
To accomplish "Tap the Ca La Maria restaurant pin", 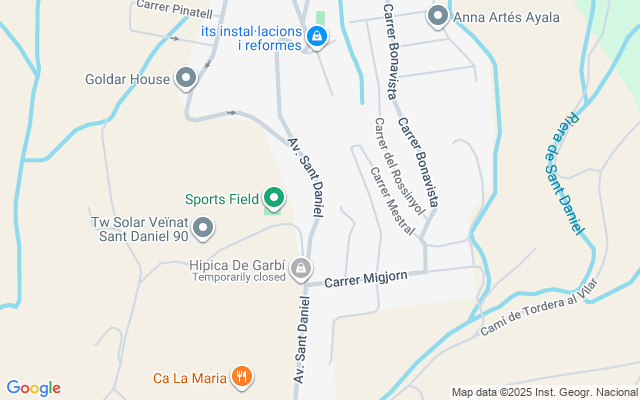I will pos(242,377).
